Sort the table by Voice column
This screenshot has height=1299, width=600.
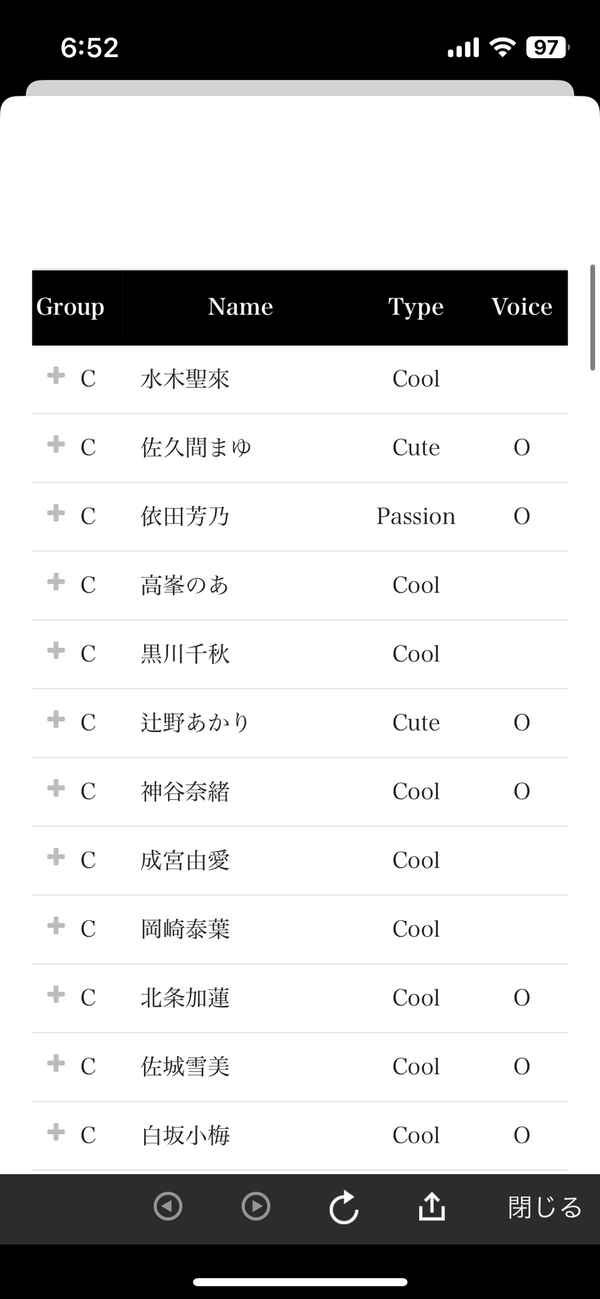tap(521, 307)
